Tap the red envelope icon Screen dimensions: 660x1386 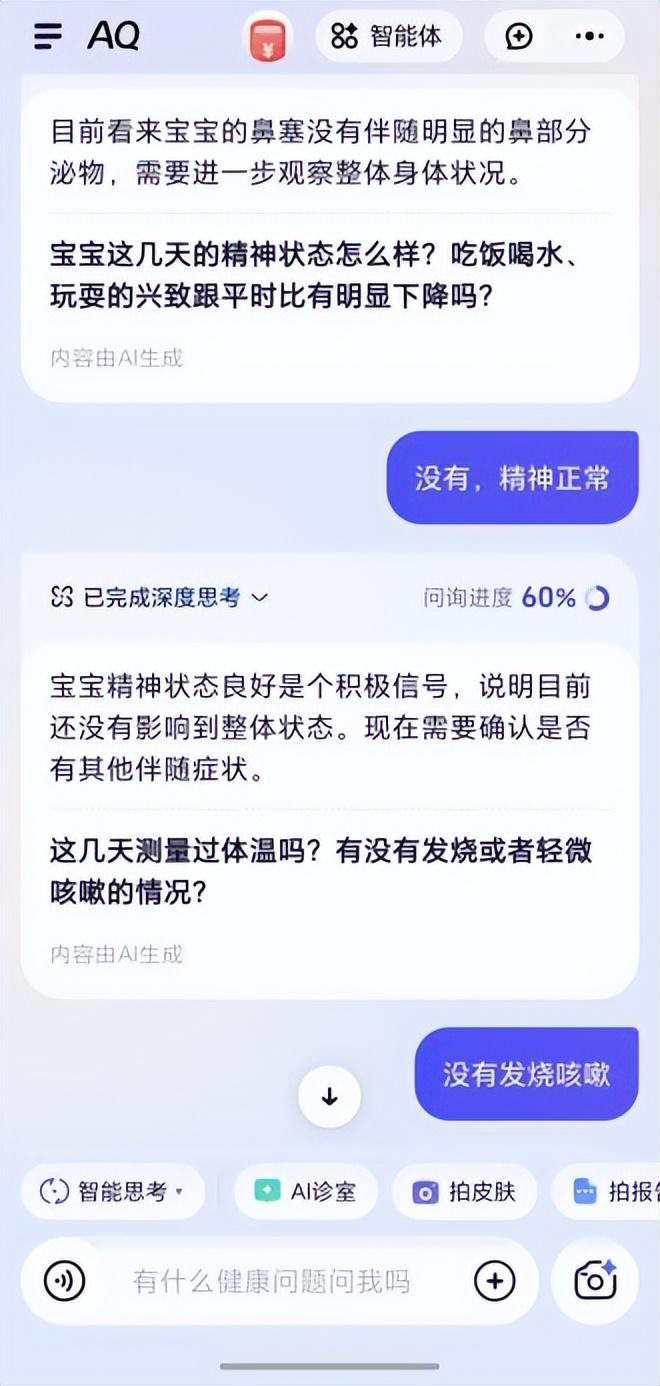268,38
